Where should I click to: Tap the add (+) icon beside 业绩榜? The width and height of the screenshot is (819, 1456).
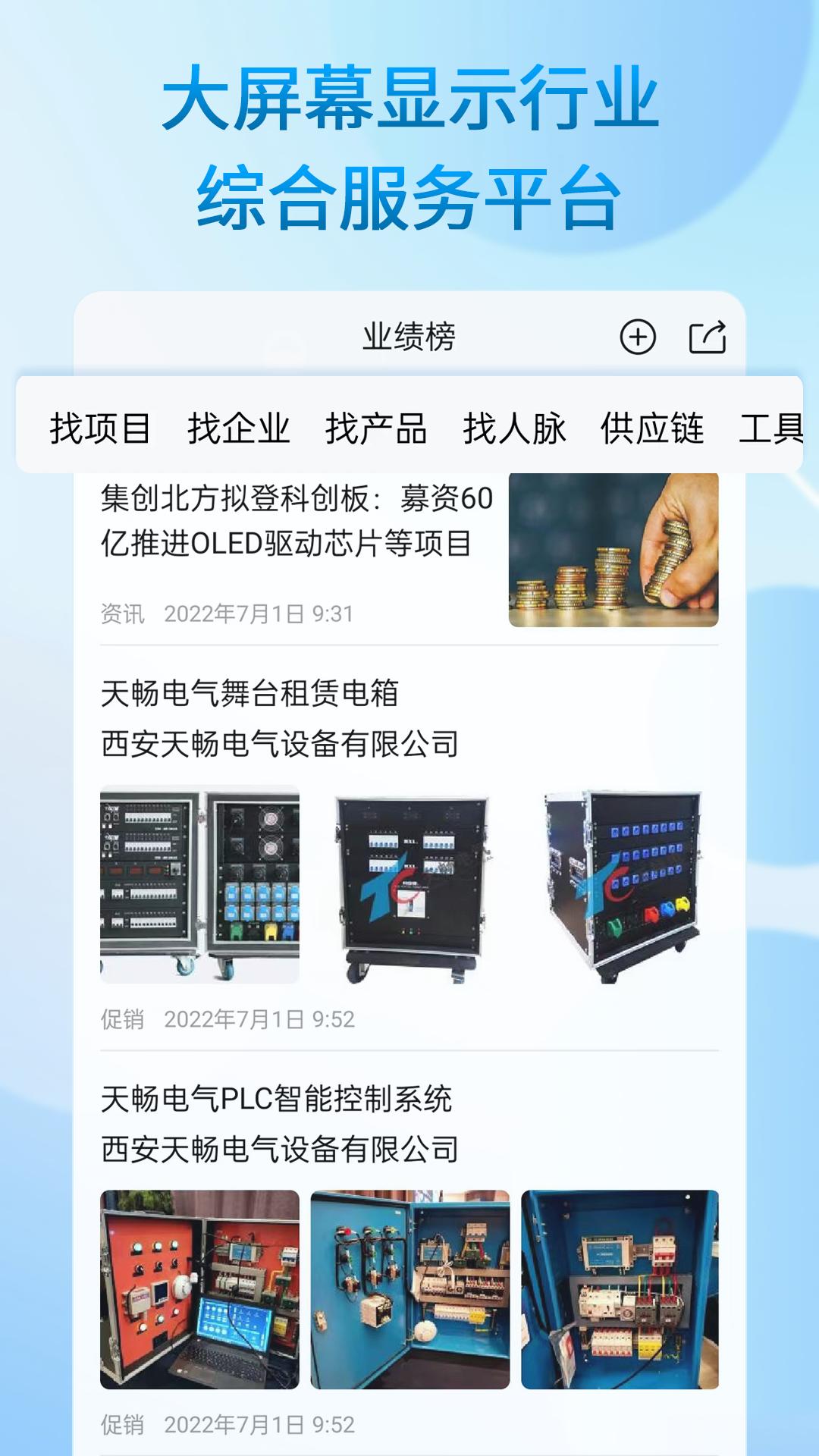(x=638, y=336)
